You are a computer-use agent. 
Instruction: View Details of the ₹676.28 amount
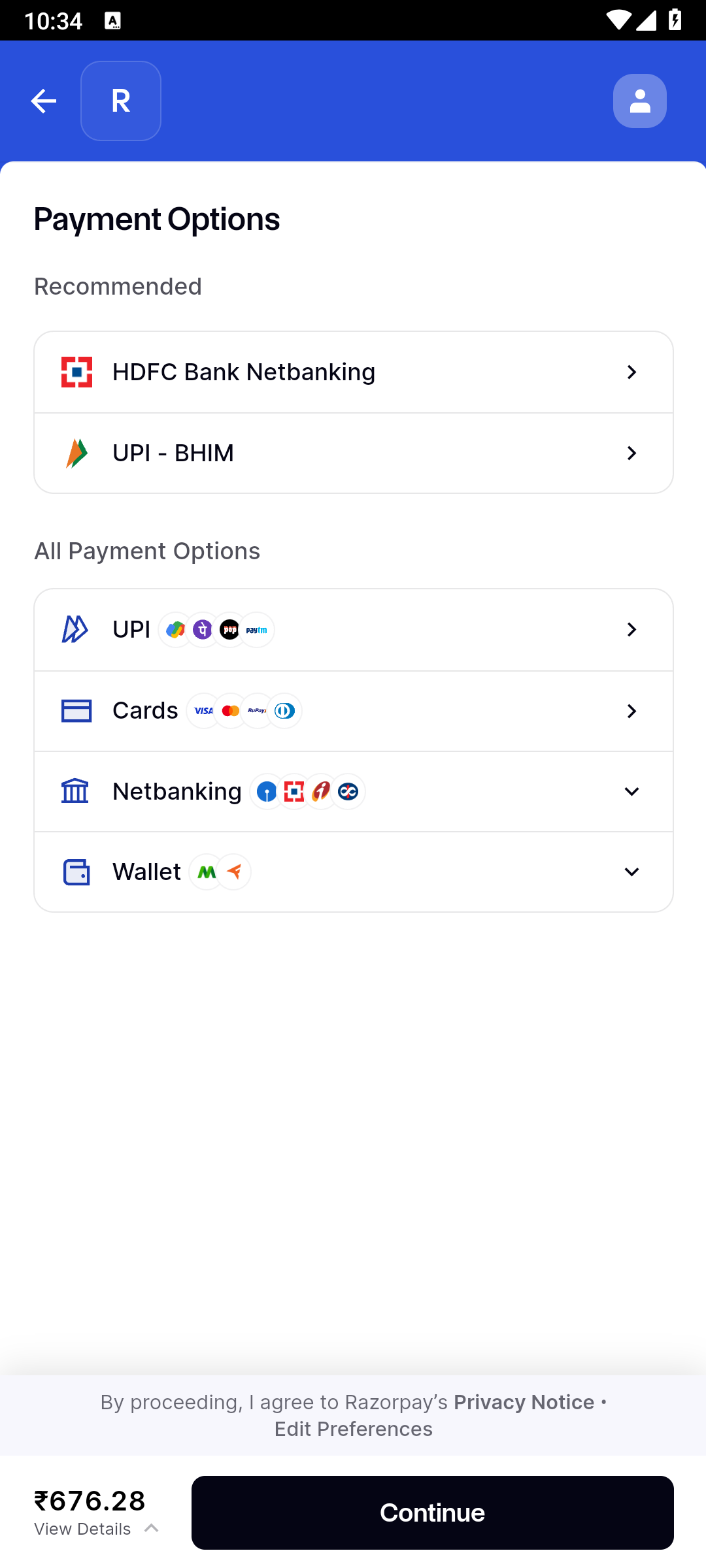click(x=96, y=1529)
